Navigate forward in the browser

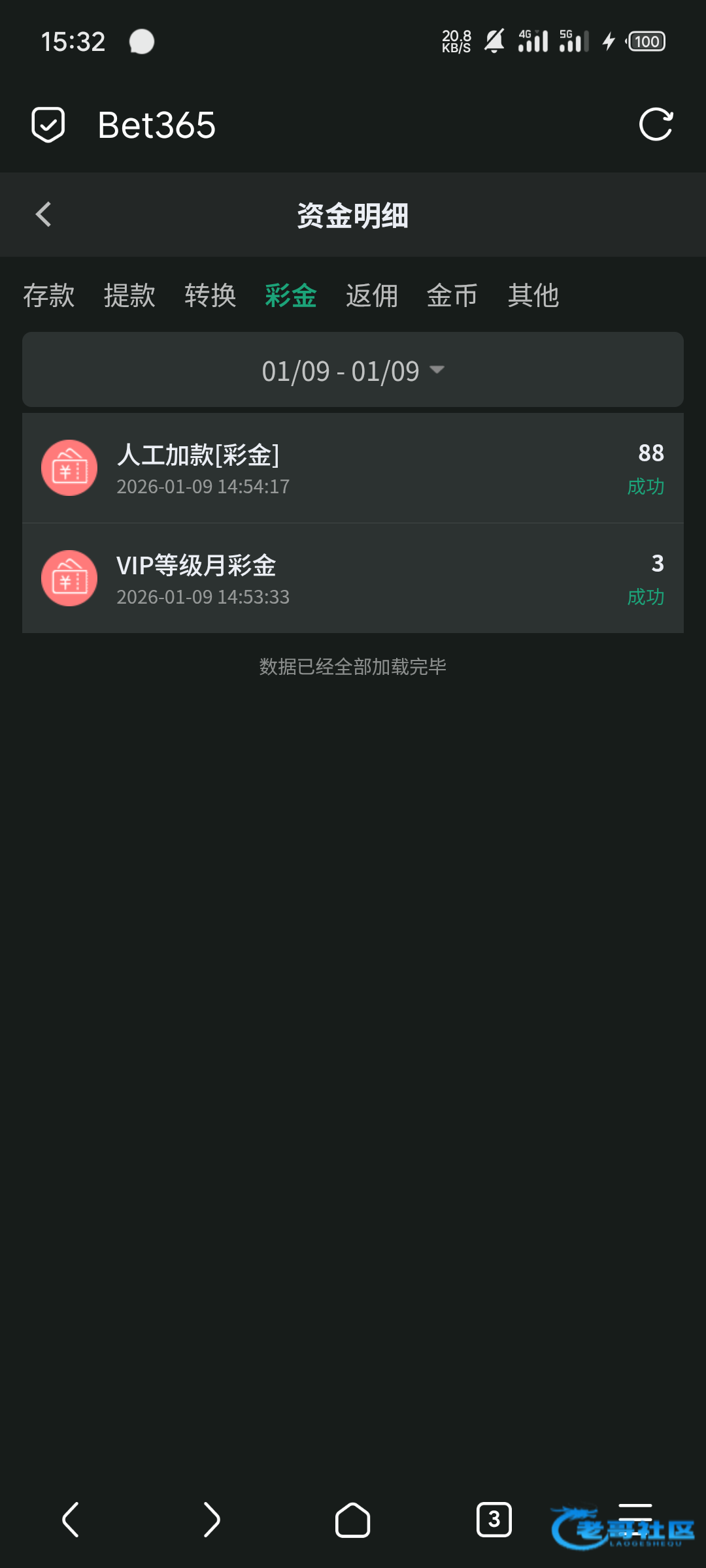212,1520
